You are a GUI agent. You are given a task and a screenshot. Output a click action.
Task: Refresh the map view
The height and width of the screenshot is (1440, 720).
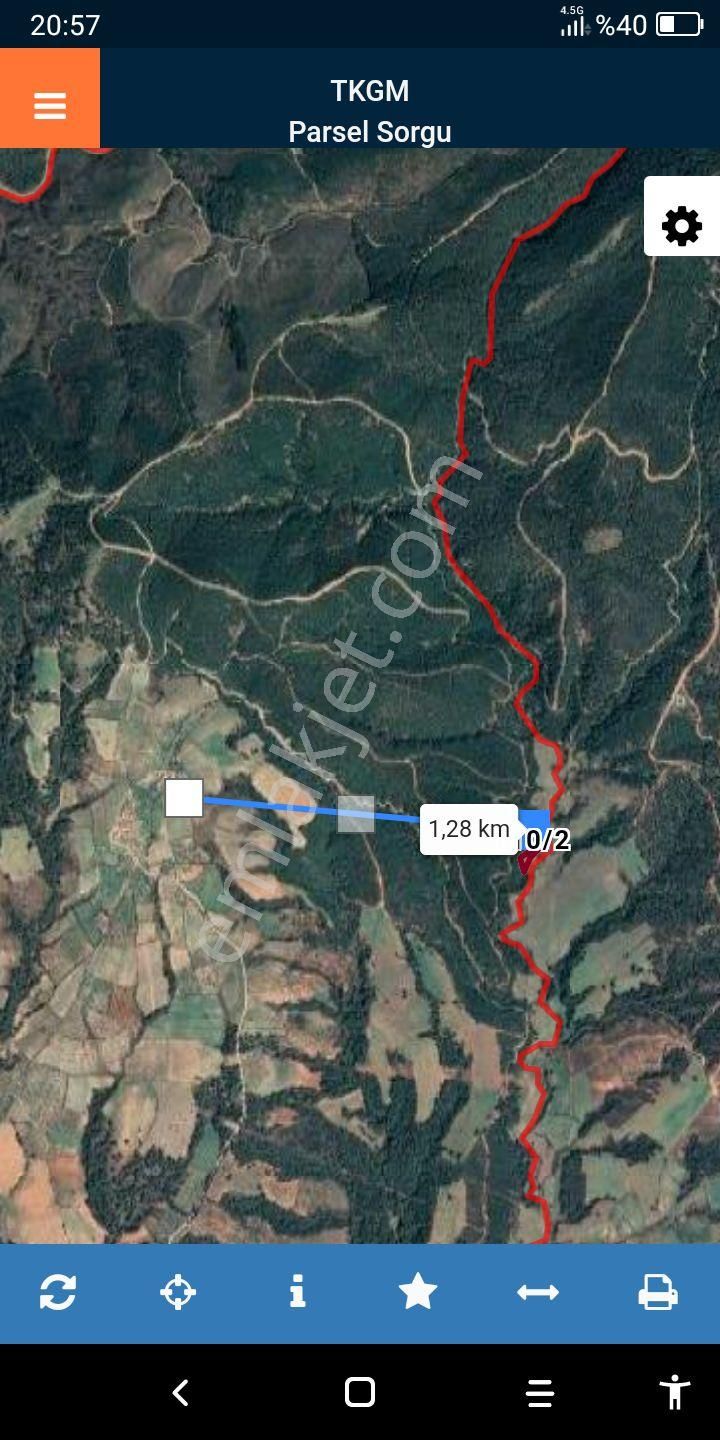coord(58,1292)
